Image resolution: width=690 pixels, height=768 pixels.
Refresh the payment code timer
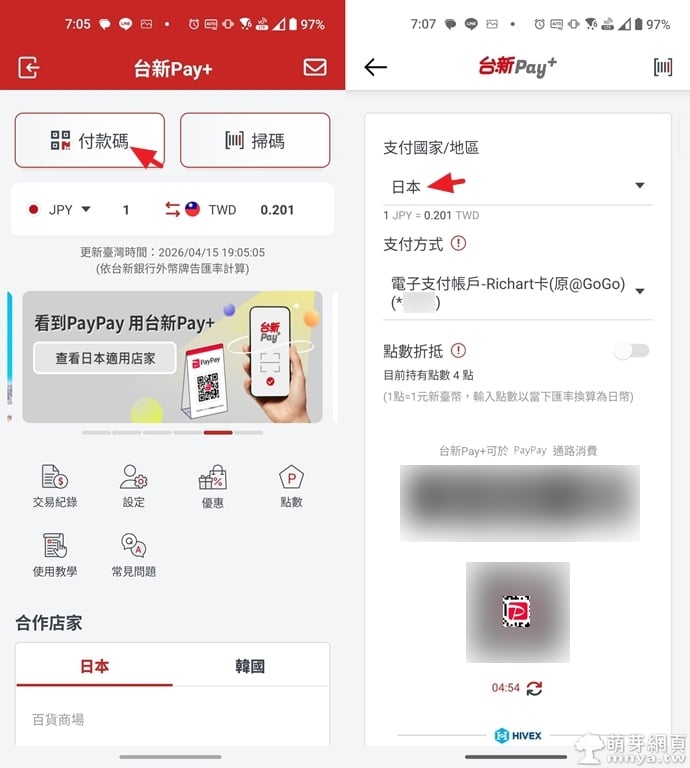[535, 688]
